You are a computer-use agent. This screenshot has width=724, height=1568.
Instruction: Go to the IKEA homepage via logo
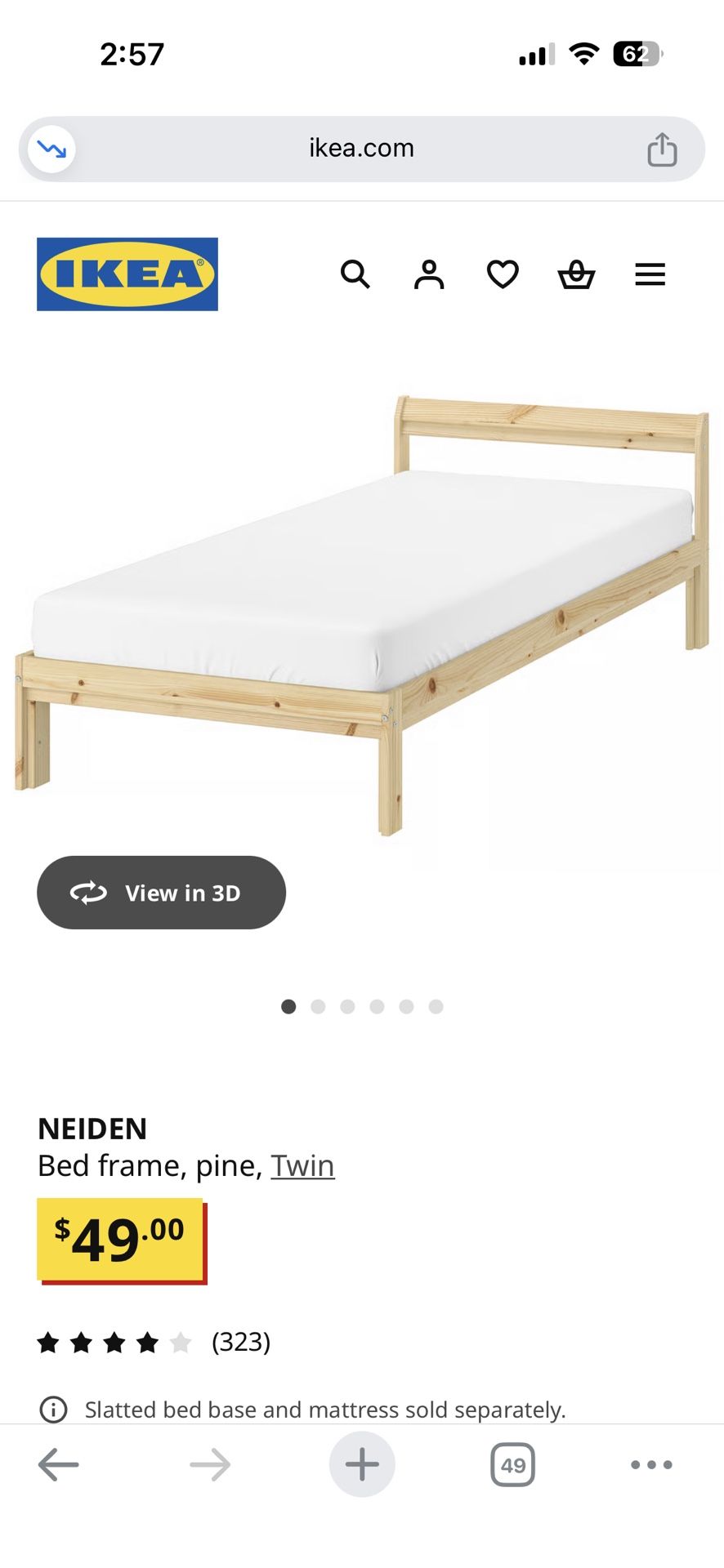[x=127, y=274]
